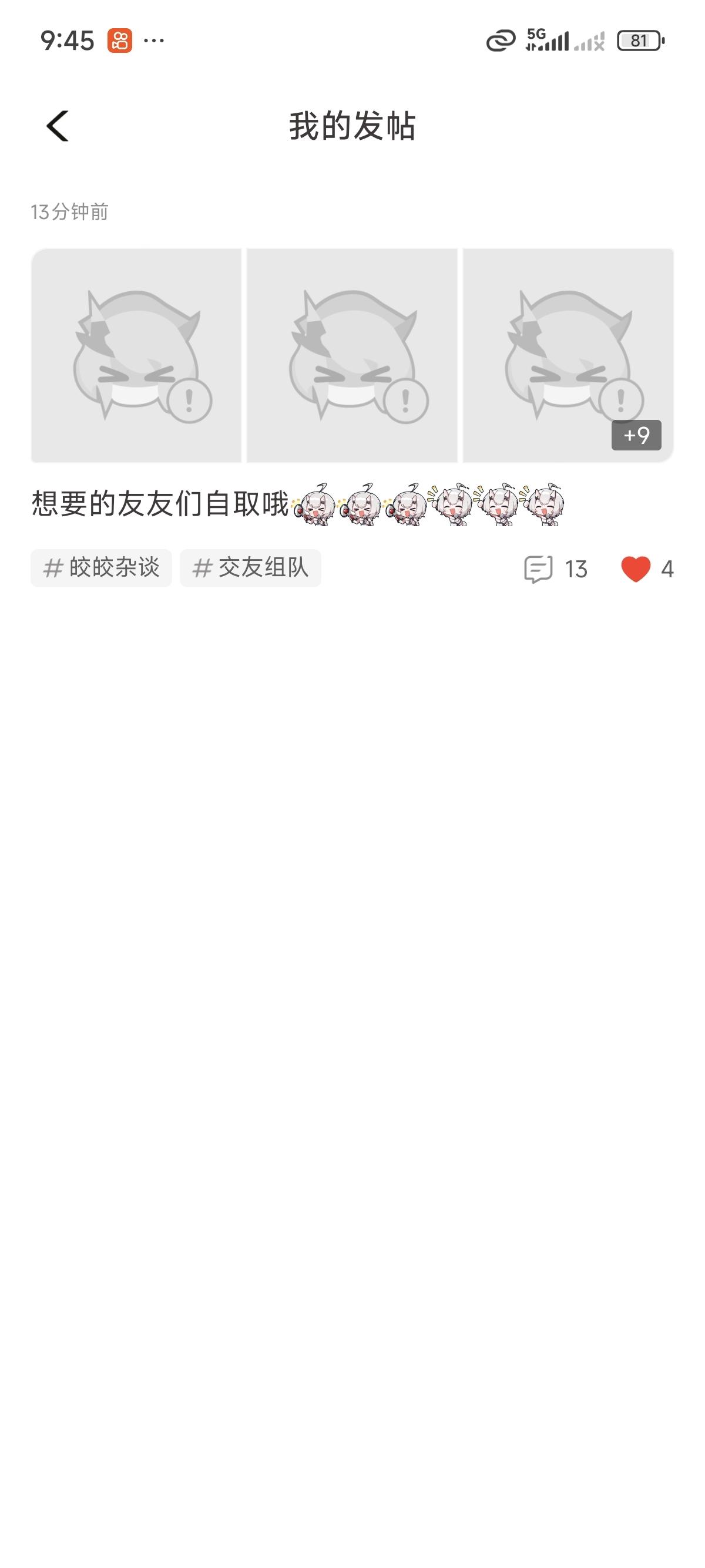Open the second image of the post
Image resolution: width=705 pixels, height=1568 pixels.
pyautogui.click(x=352, y=355)
